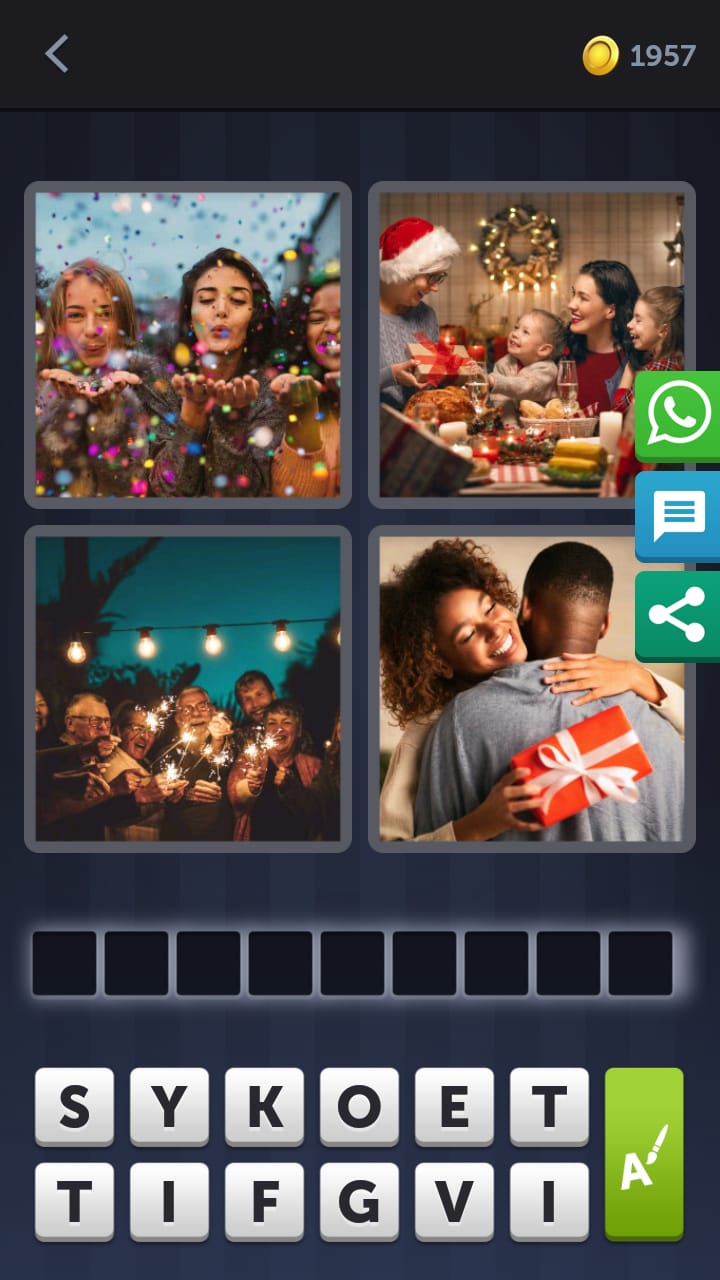Select the letter G tile
720x1280 pixels.
359,1200
